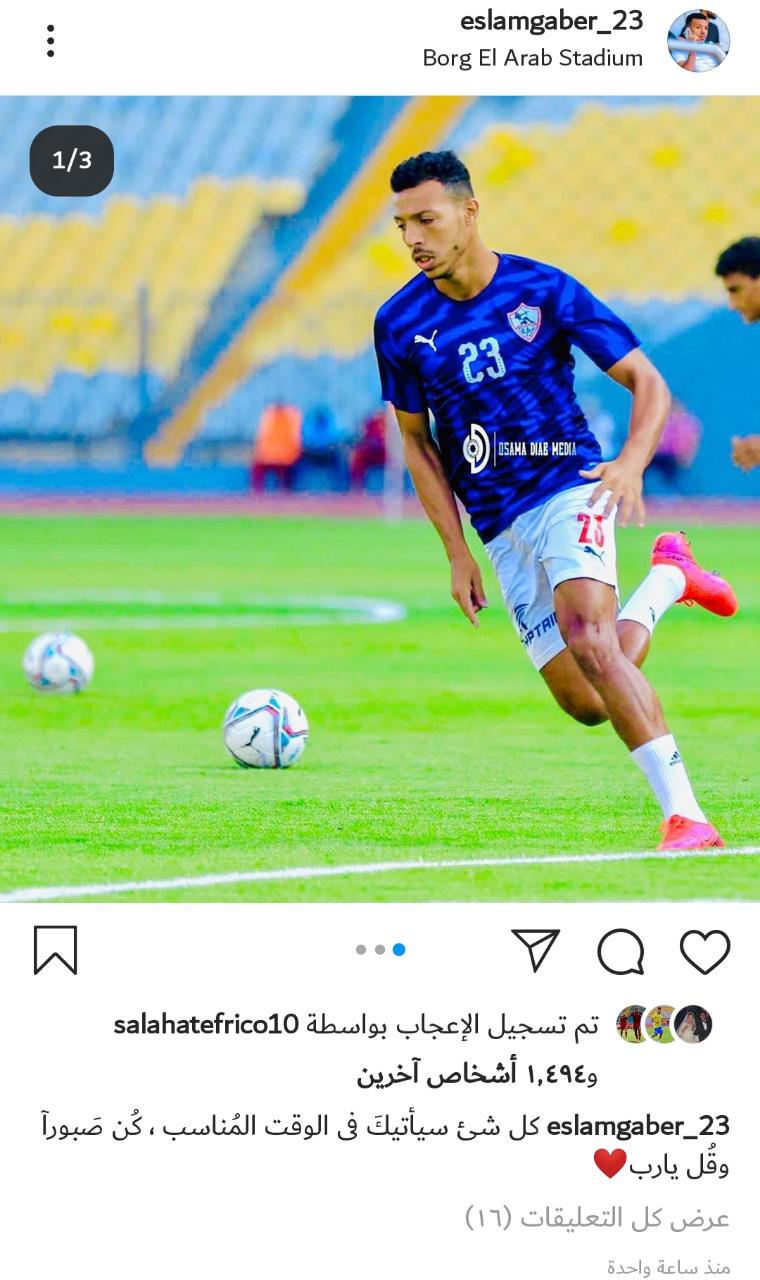This screenshot has height=1280, width=760.
Task: Open eslamgaber_23 username in the caption
Action: point(638,1125)
